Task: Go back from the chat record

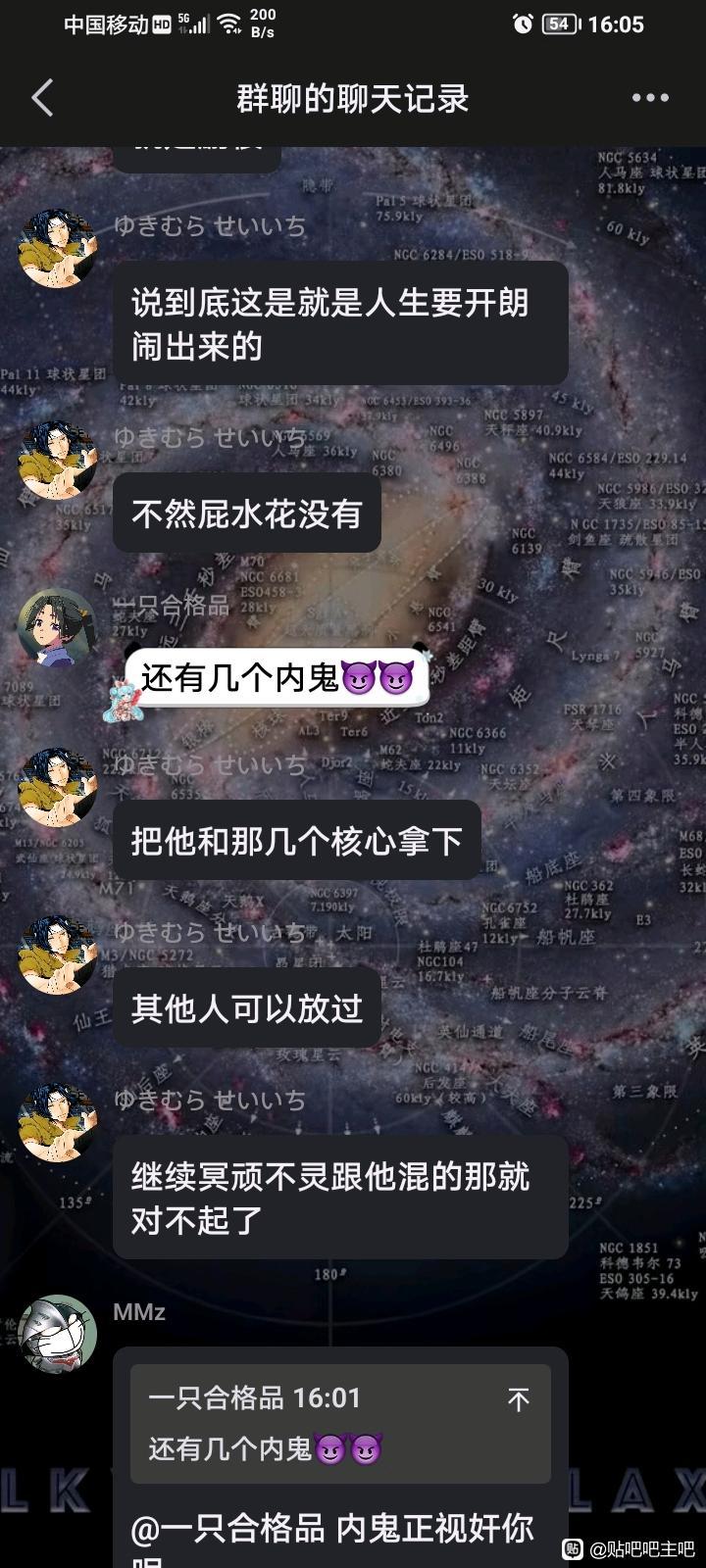Action: (x=42, y=98)
